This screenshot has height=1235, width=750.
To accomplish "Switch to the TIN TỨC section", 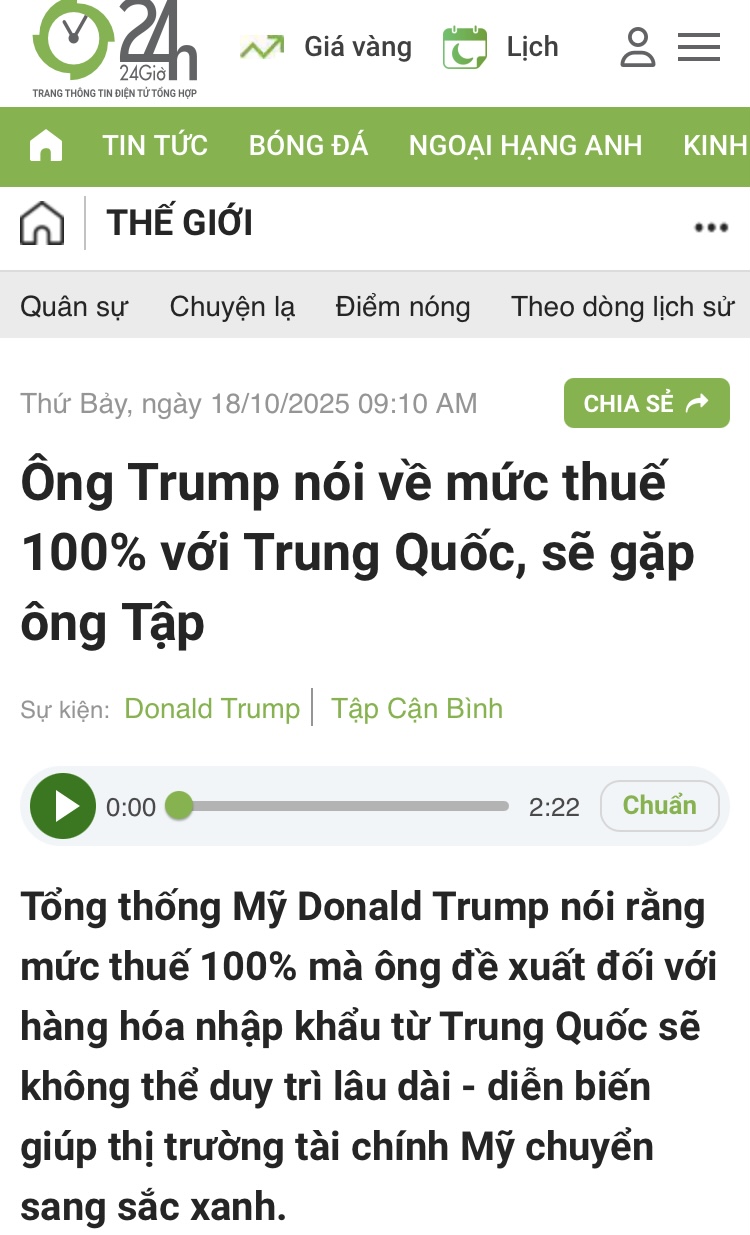I will tap(155, 146).
